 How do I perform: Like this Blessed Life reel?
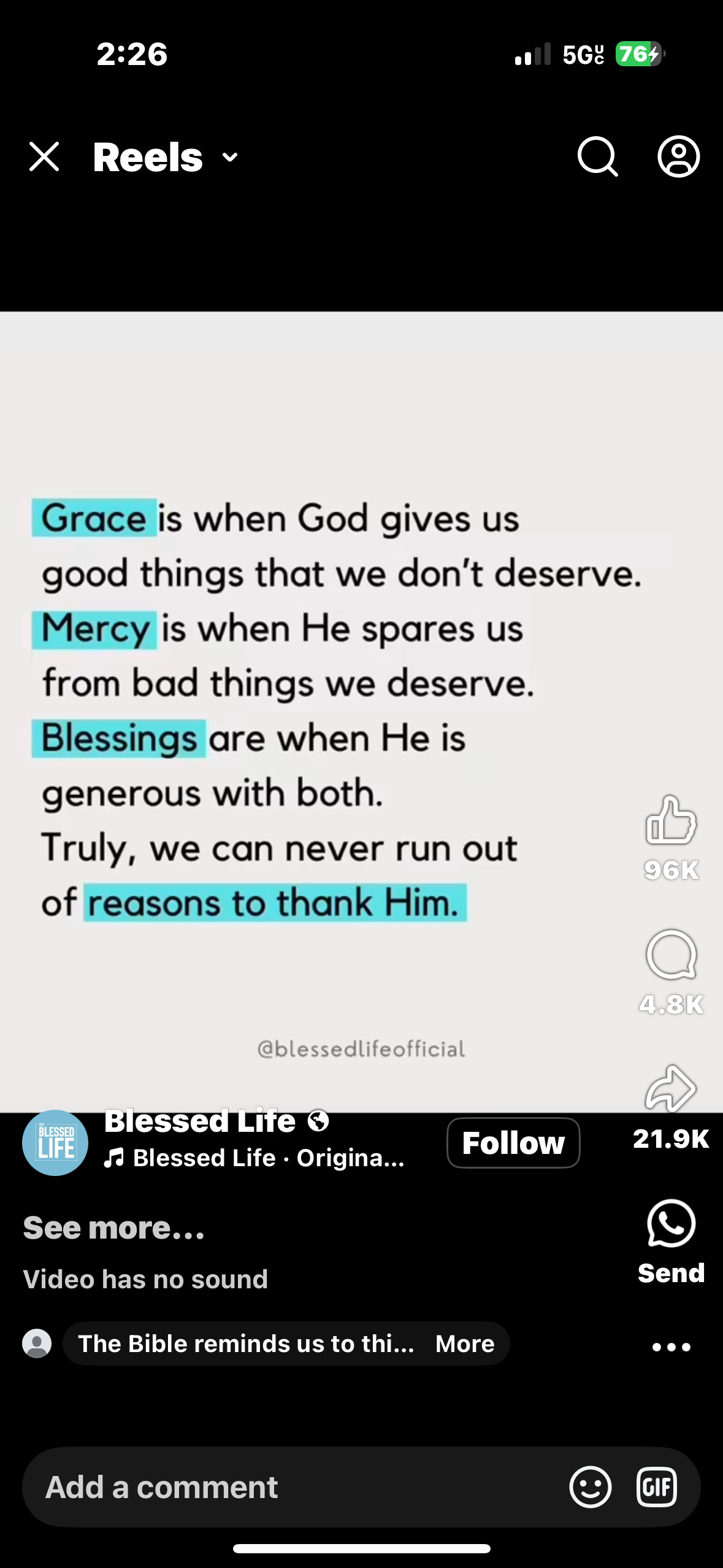(x=671, y=820)
